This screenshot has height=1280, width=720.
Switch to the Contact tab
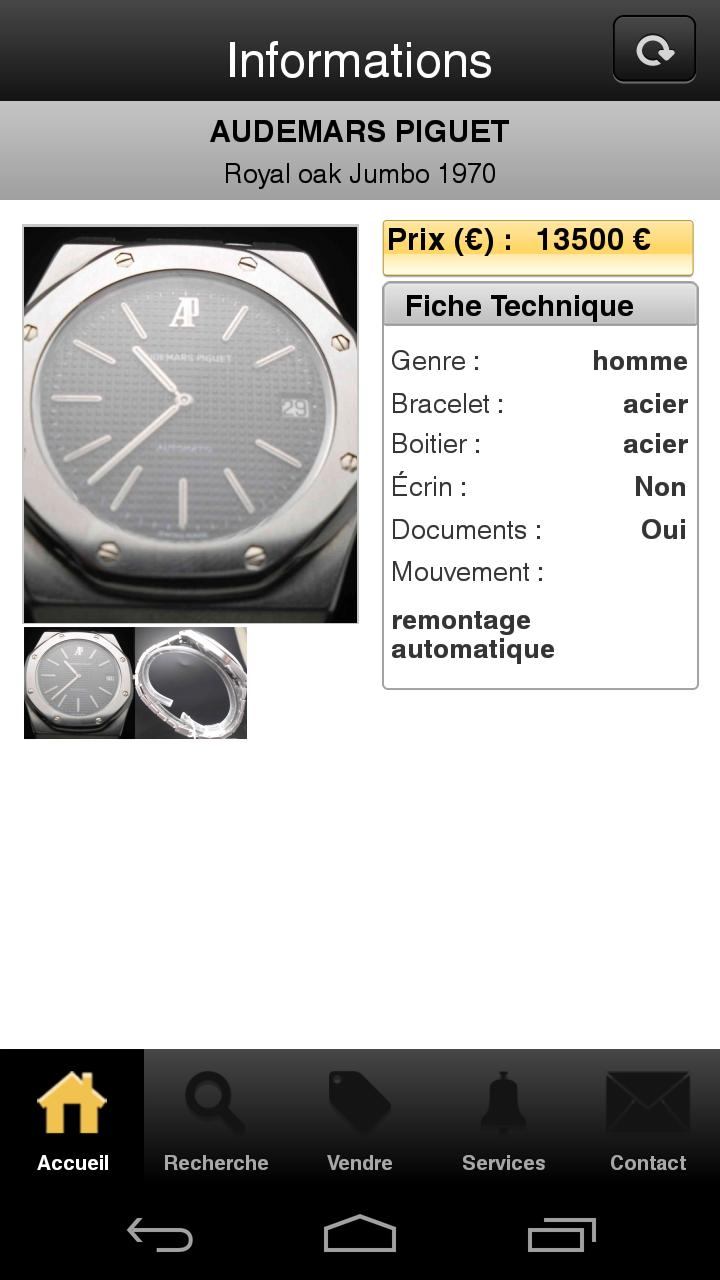(648, 1120)
